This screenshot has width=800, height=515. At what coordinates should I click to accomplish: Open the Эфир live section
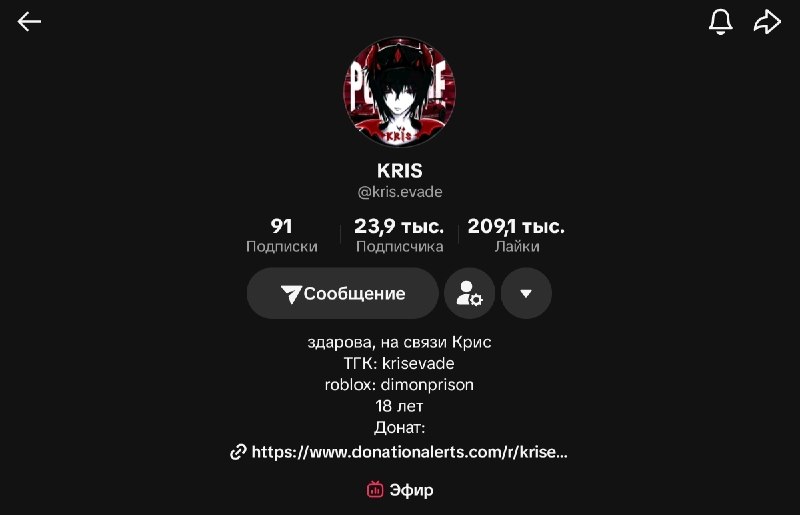click(x=400, y=490)
